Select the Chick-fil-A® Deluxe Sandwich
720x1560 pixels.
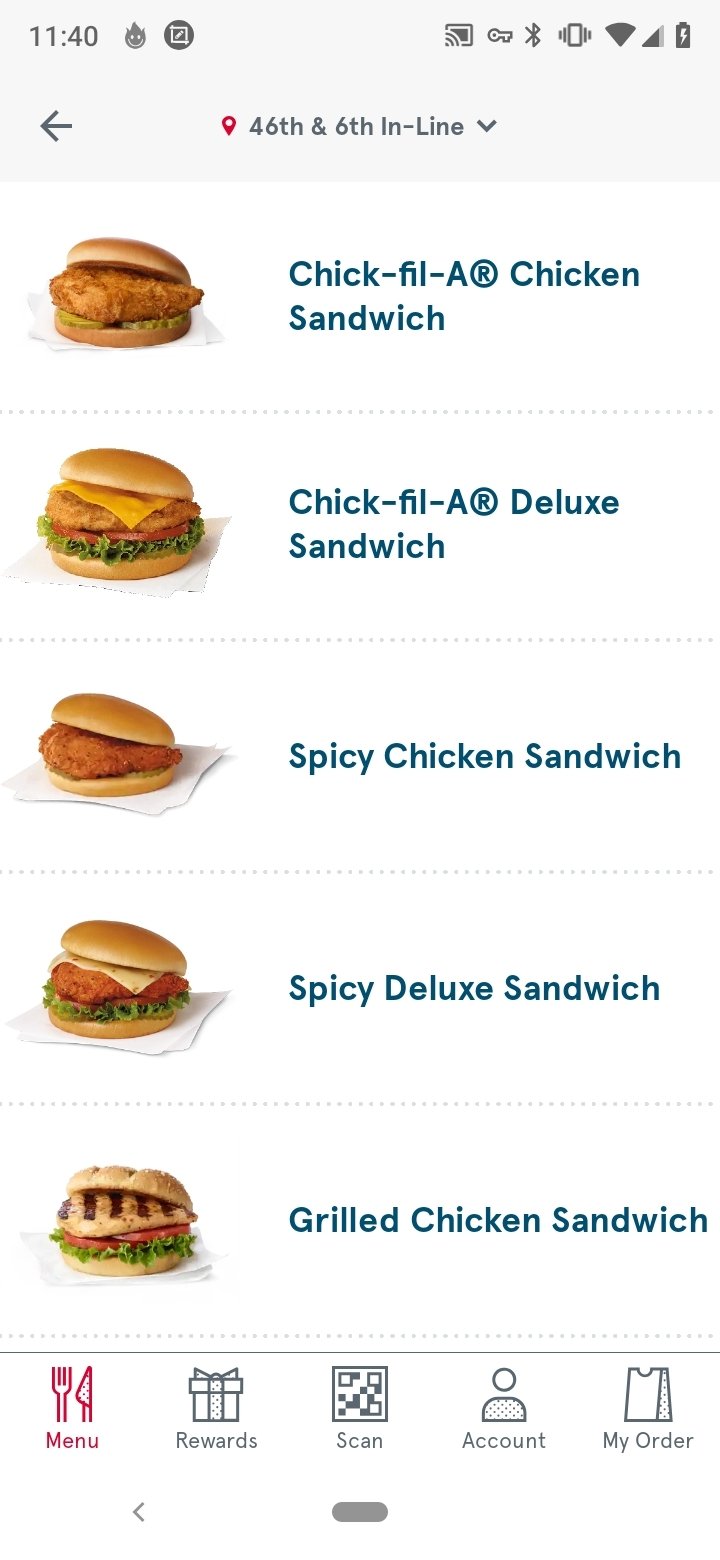[360, 525]
